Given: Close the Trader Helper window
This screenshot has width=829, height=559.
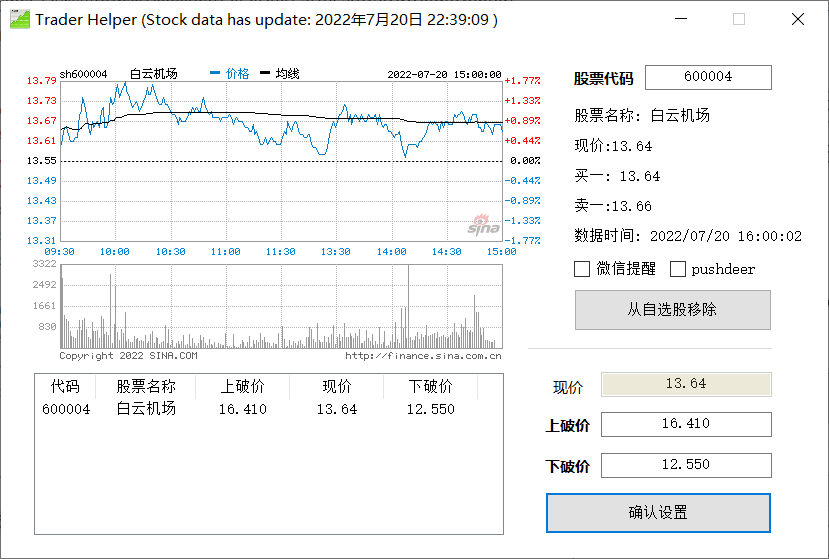Looking at the screenshot, I should [797, 20].
